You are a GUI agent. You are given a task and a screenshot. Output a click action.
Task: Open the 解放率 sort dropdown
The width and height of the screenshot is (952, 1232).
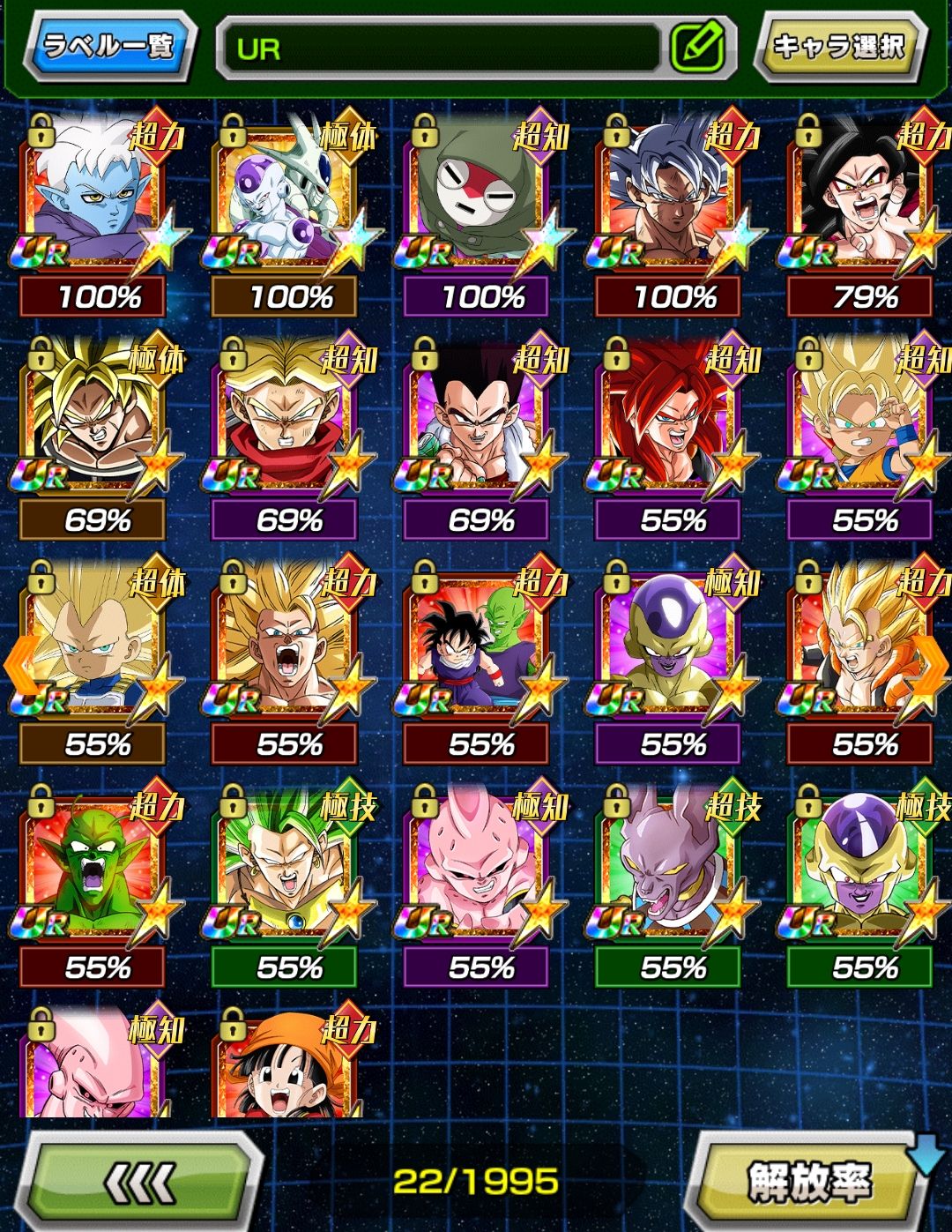pos(811,1182)
